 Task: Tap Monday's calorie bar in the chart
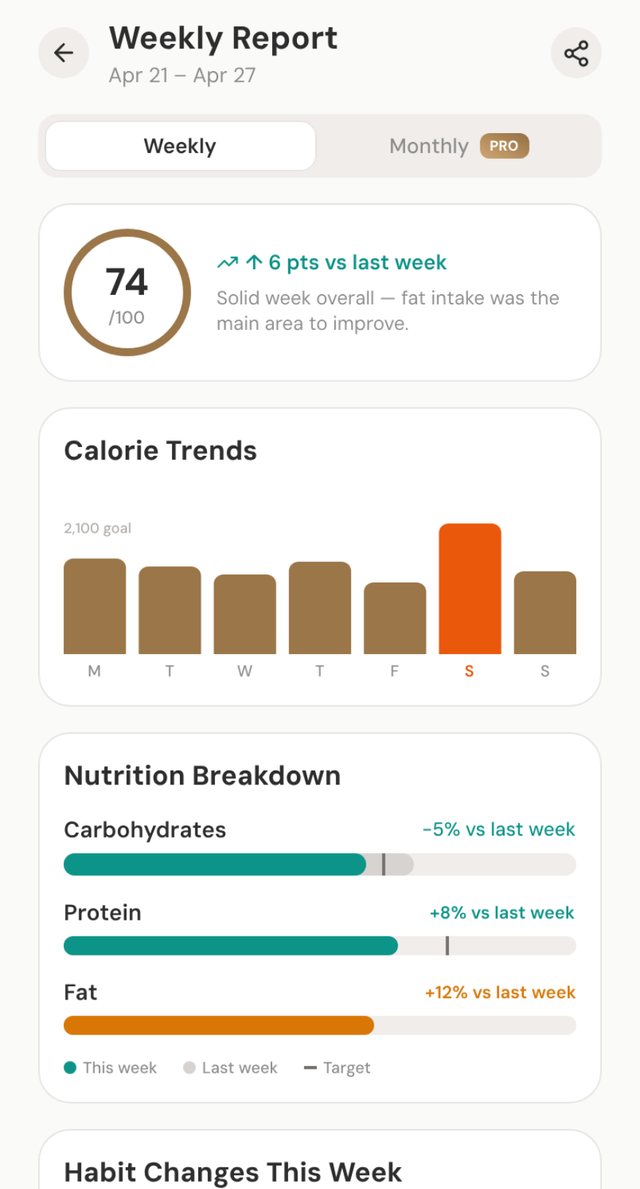95,606
